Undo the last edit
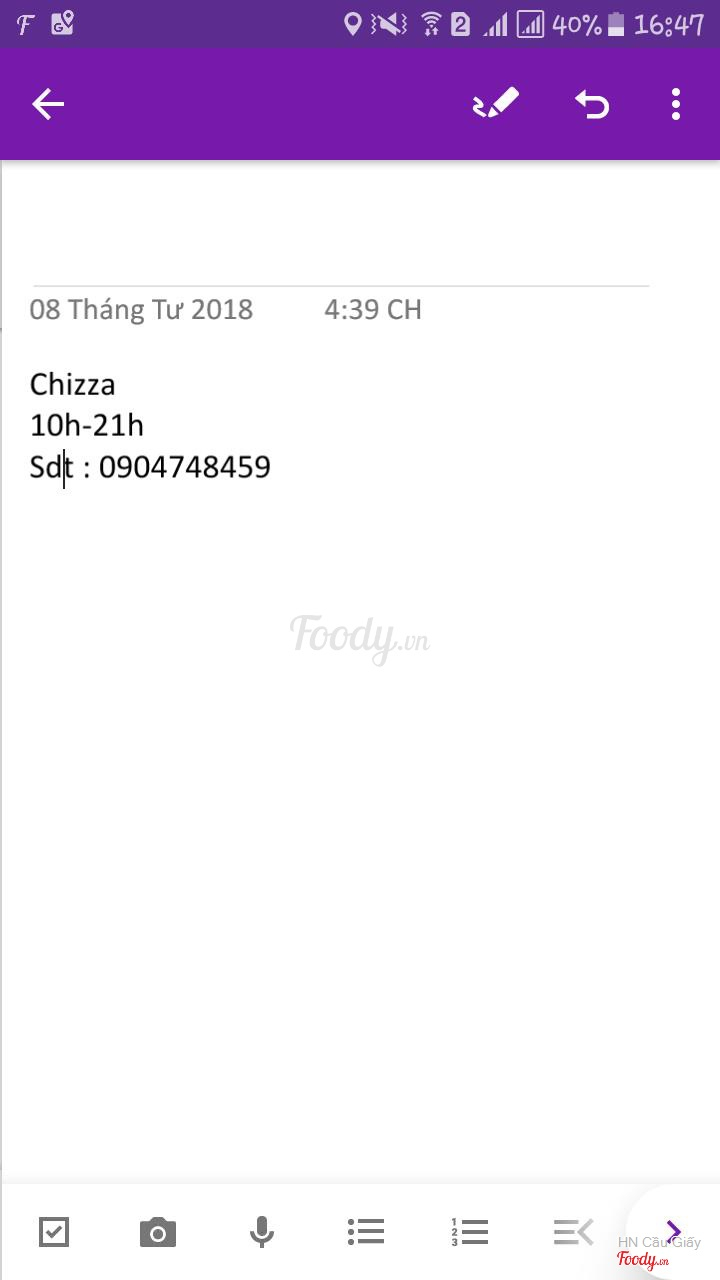The width and height of the screenshot is (720, 1280). [592, 104]
